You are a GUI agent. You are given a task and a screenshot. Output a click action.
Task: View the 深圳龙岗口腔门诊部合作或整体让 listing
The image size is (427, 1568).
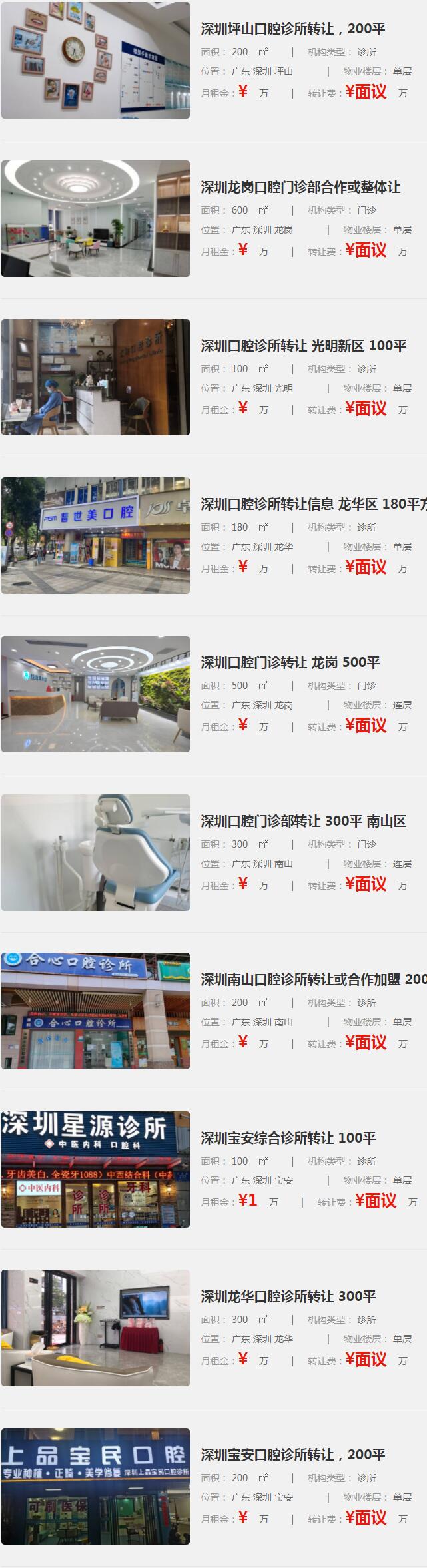(300, 187)
